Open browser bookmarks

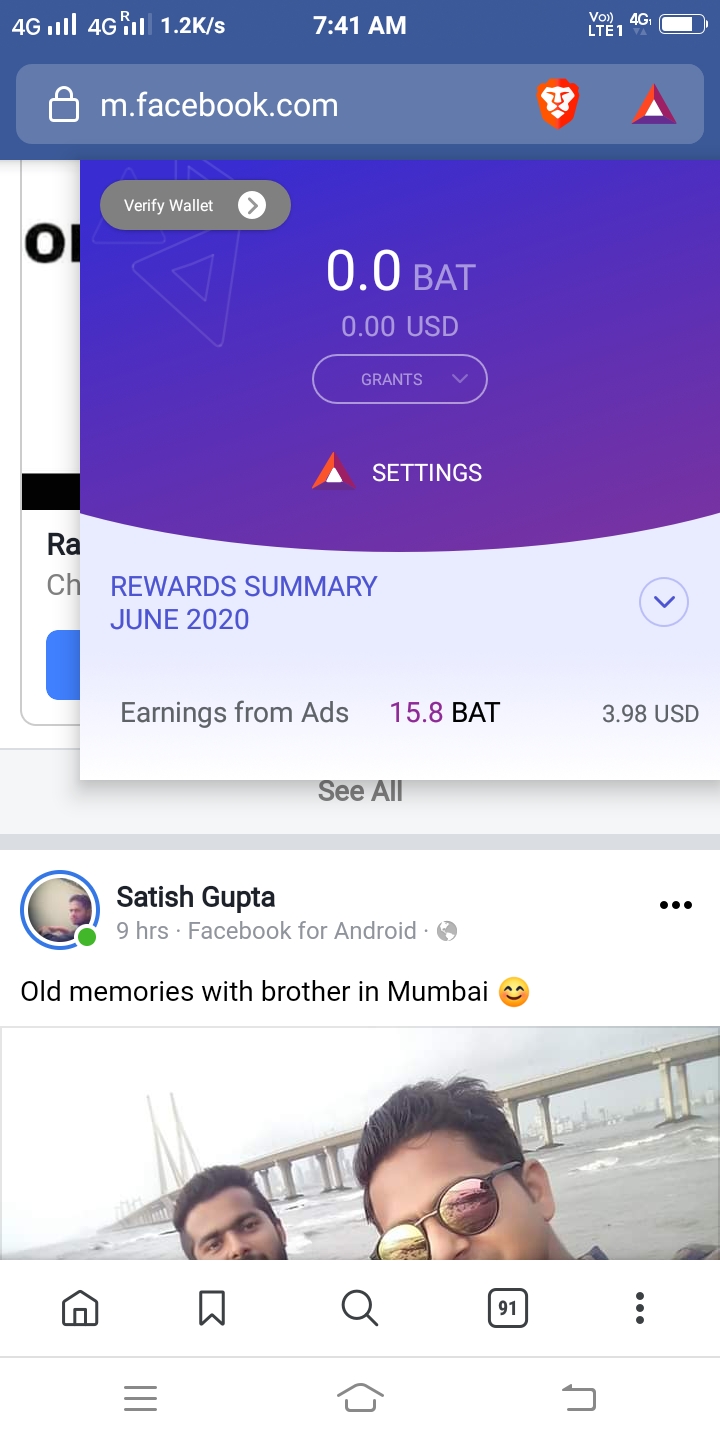(212, 1307)
